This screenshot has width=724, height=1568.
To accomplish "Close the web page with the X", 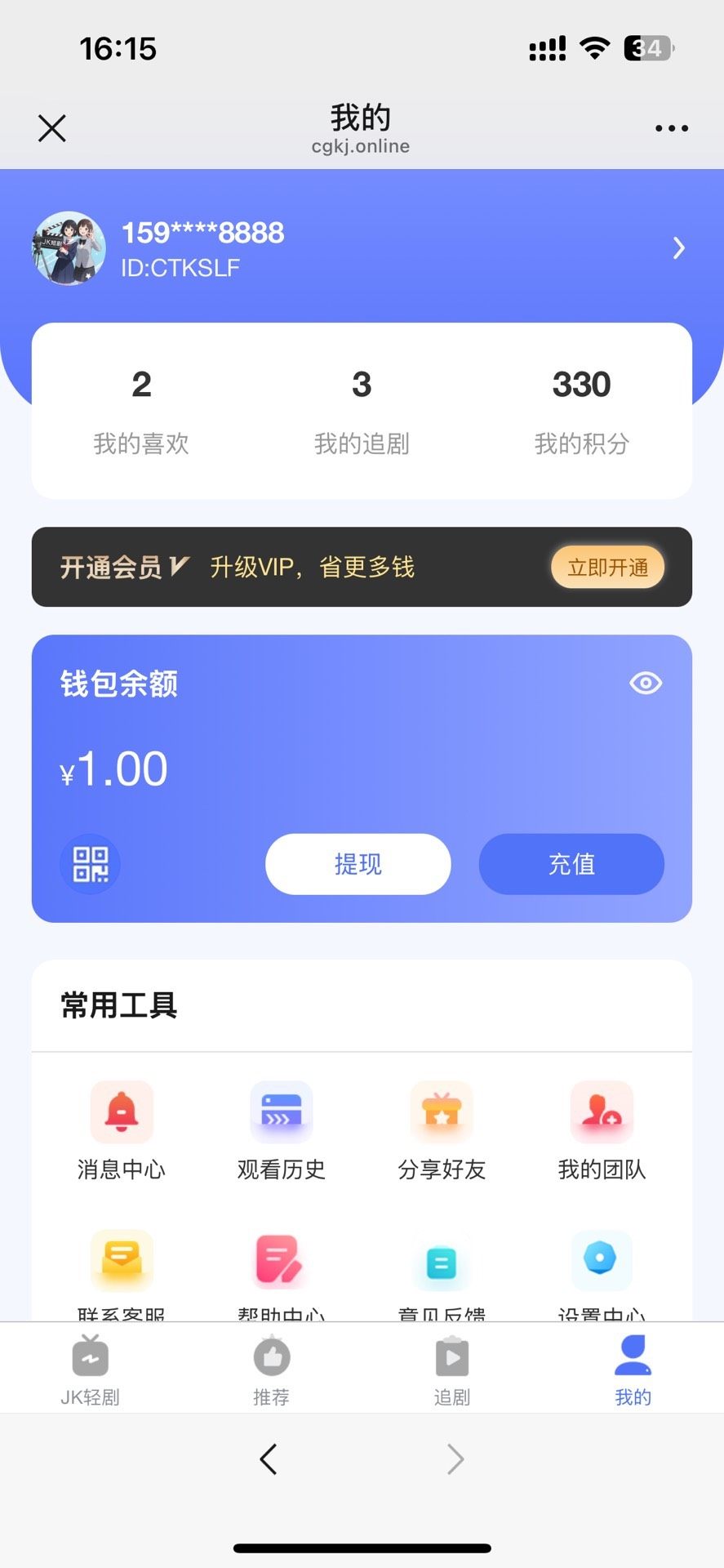I will (x=52, y=128).
